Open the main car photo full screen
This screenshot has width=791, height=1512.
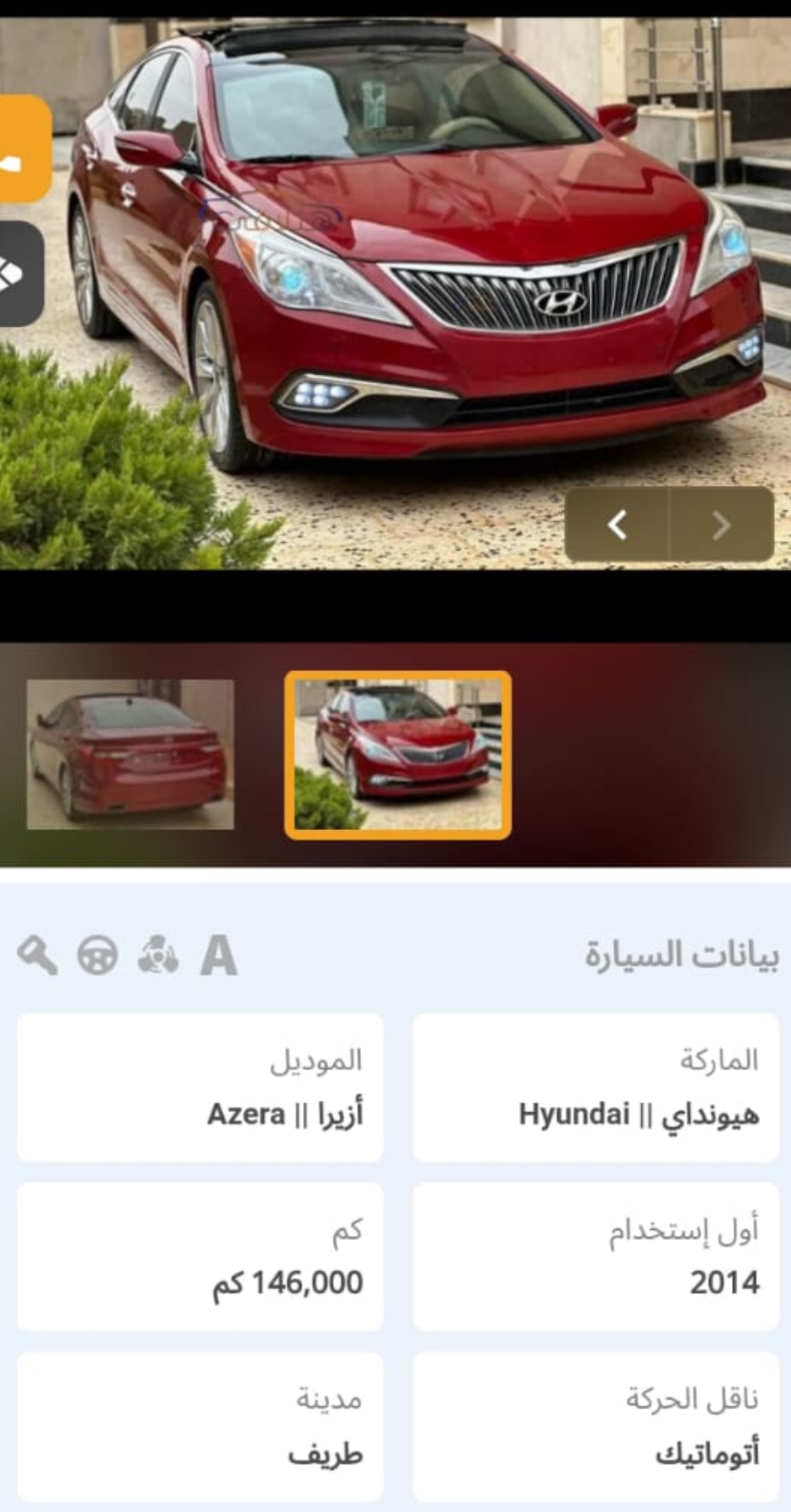click(395, 293)
